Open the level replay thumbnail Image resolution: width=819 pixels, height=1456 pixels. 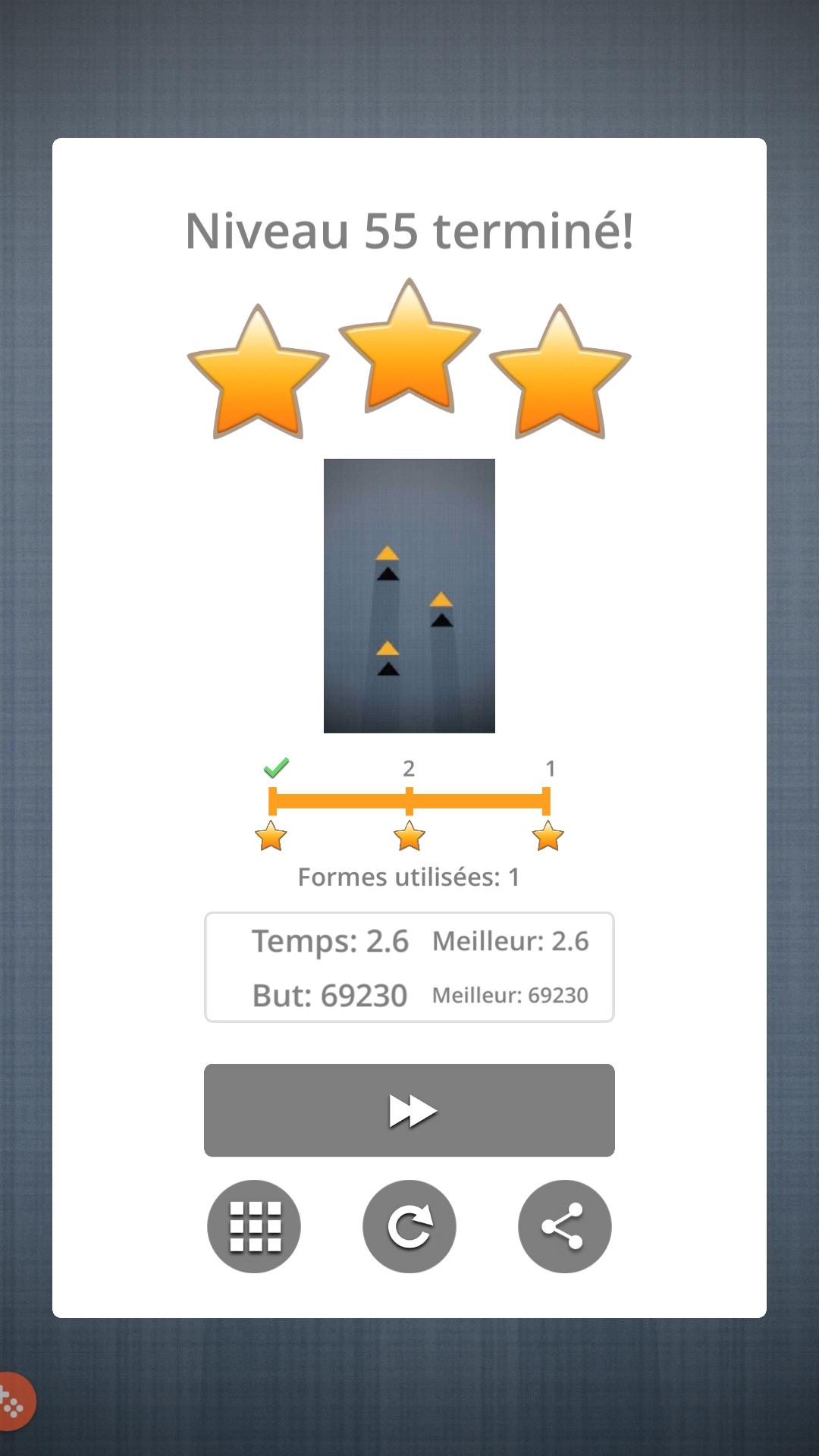[409, 596]
